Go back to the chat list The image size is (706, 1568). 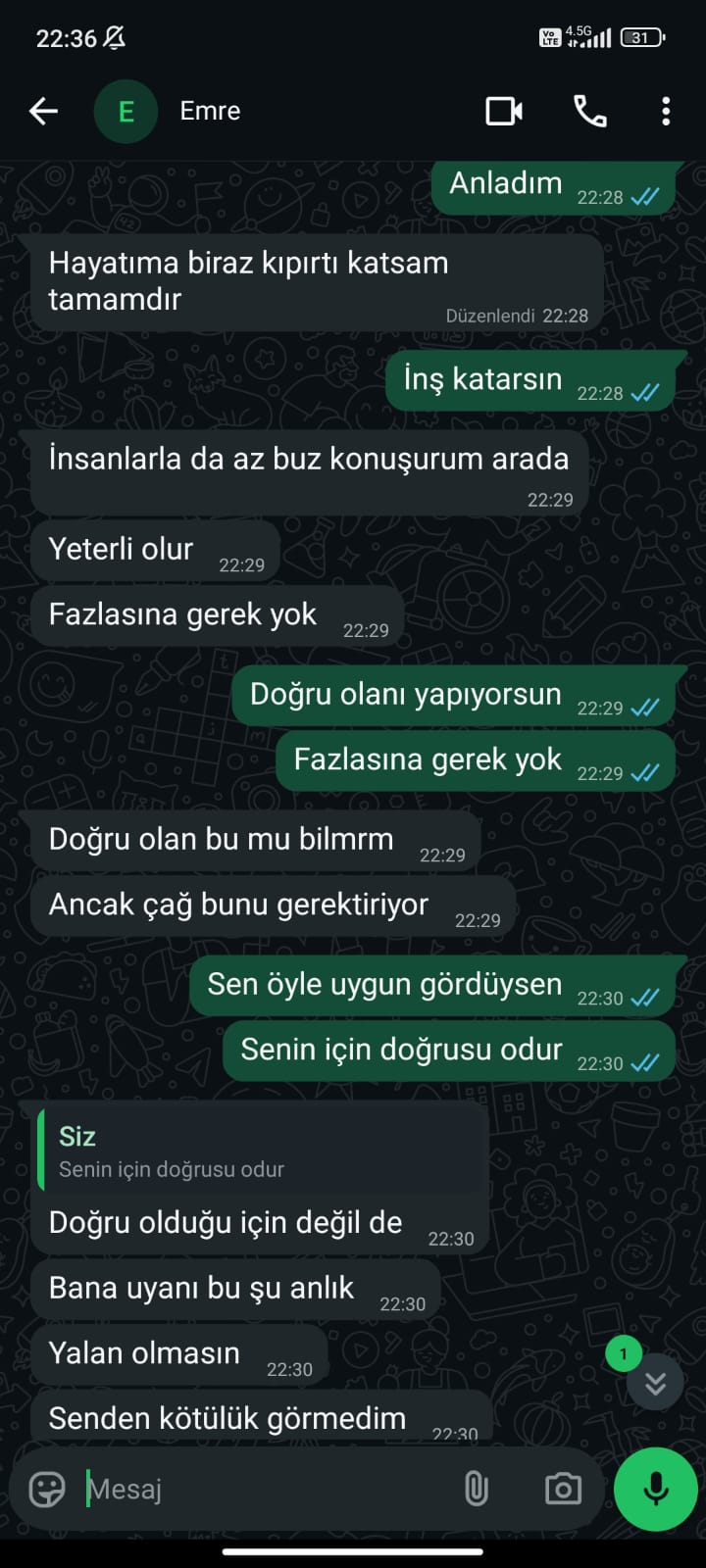[43, 111]
